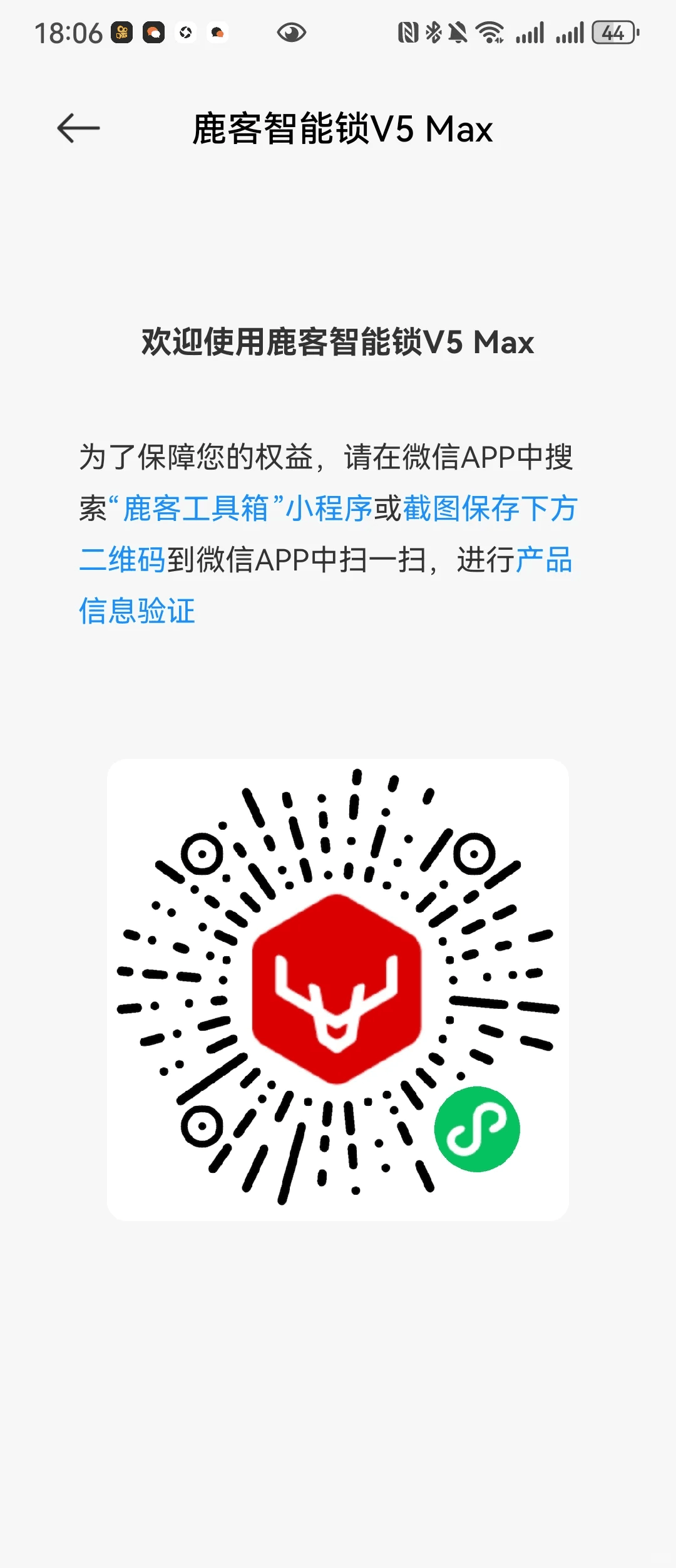Go back using the top-left arrow
The height and width of the screenshot is (1568, 676).
(78, 128)
